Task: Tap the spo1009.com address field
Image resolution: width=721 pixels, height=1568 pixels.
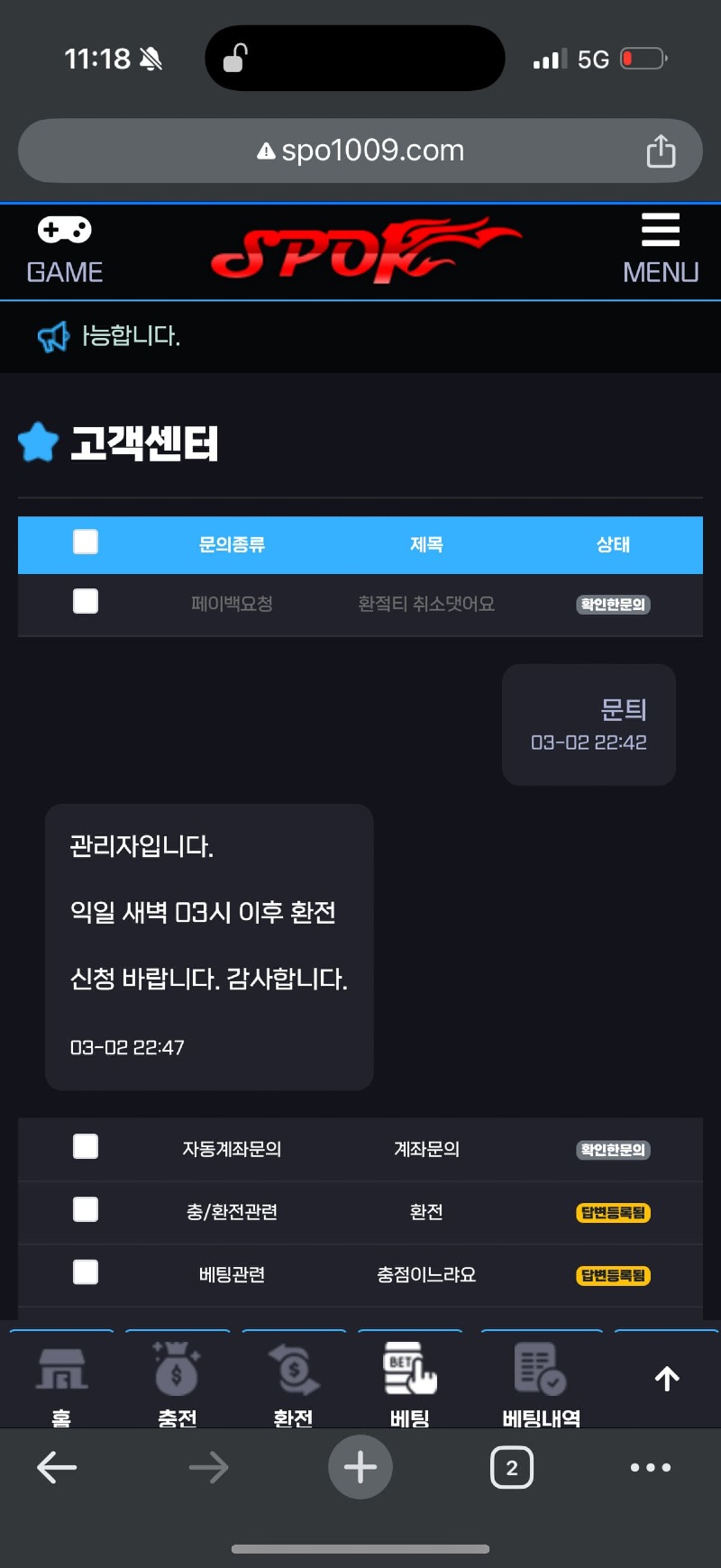Action: 360,150
